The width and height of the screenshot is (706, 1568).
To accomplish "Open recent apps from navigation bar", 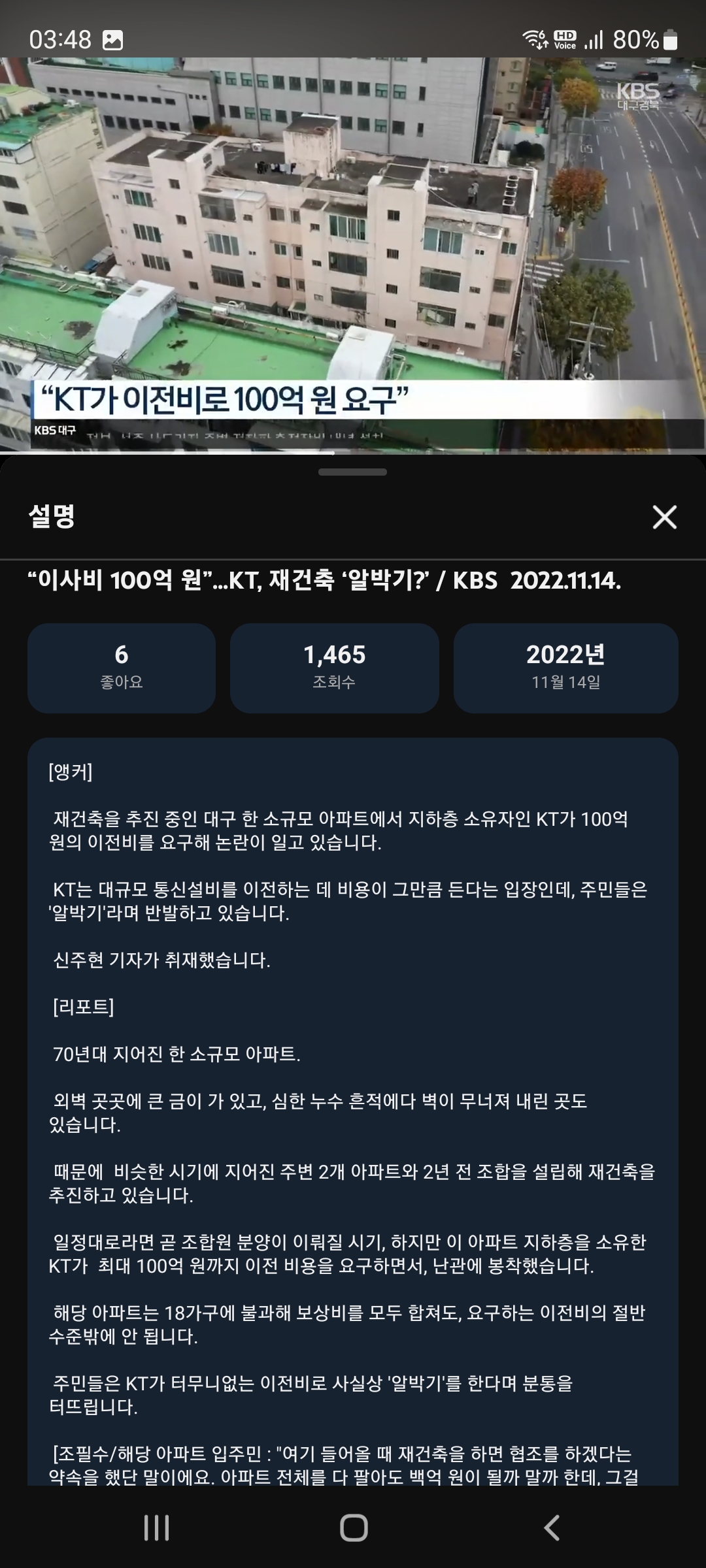I will click(156, 1527).
